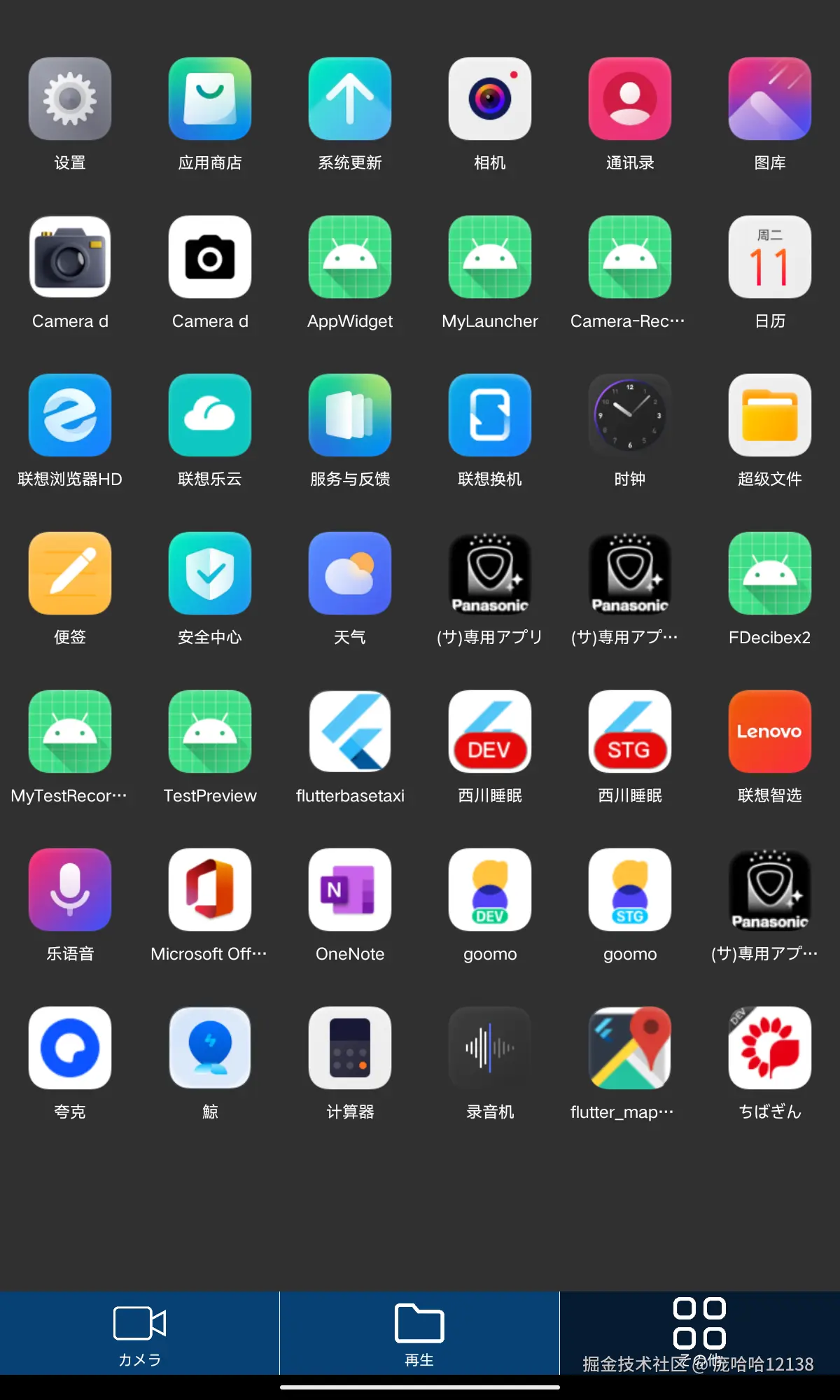Open the 日历 calendar app
This screenshot has width=840, height=1400.
pos(770,258)
